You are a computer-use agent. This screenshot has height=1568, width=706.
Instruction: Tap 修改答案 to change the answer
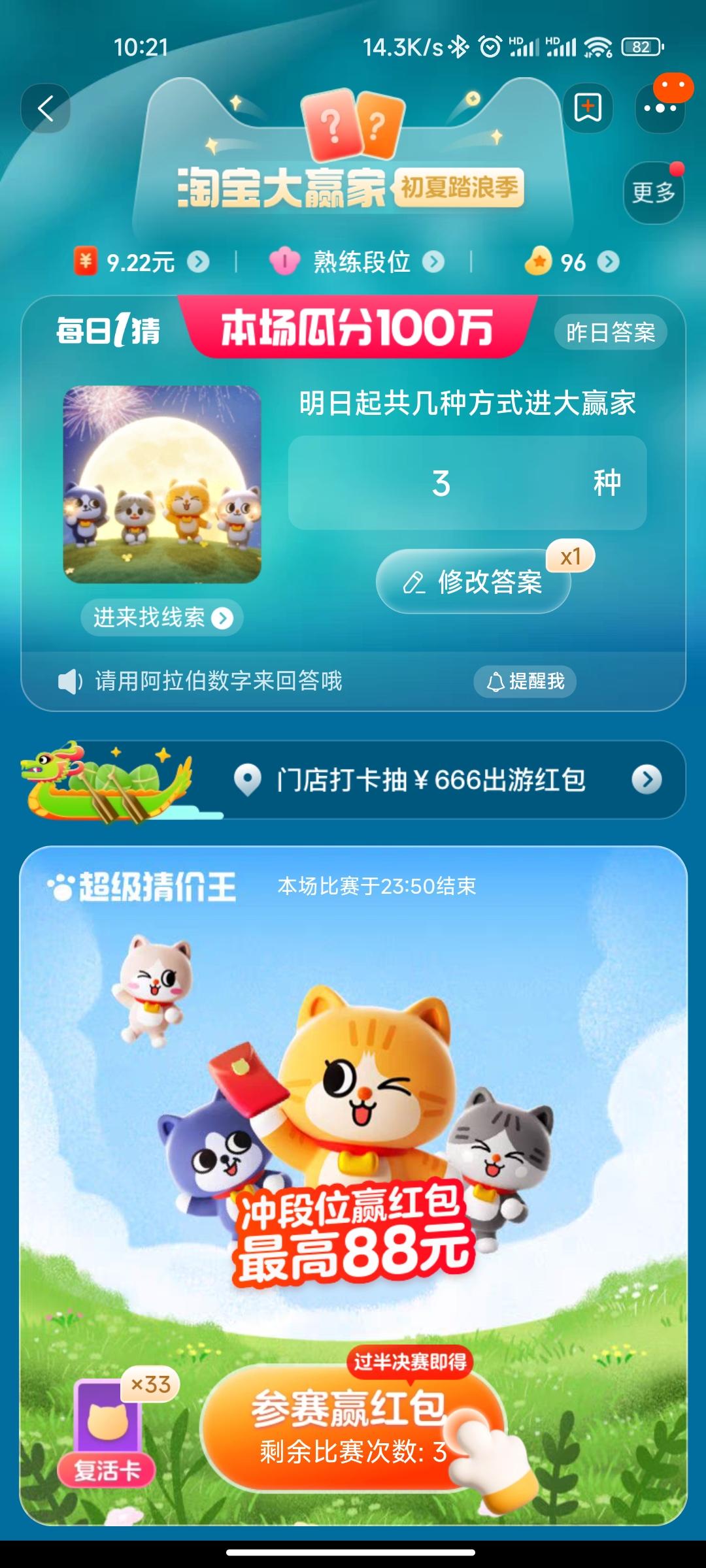point(473,581)
